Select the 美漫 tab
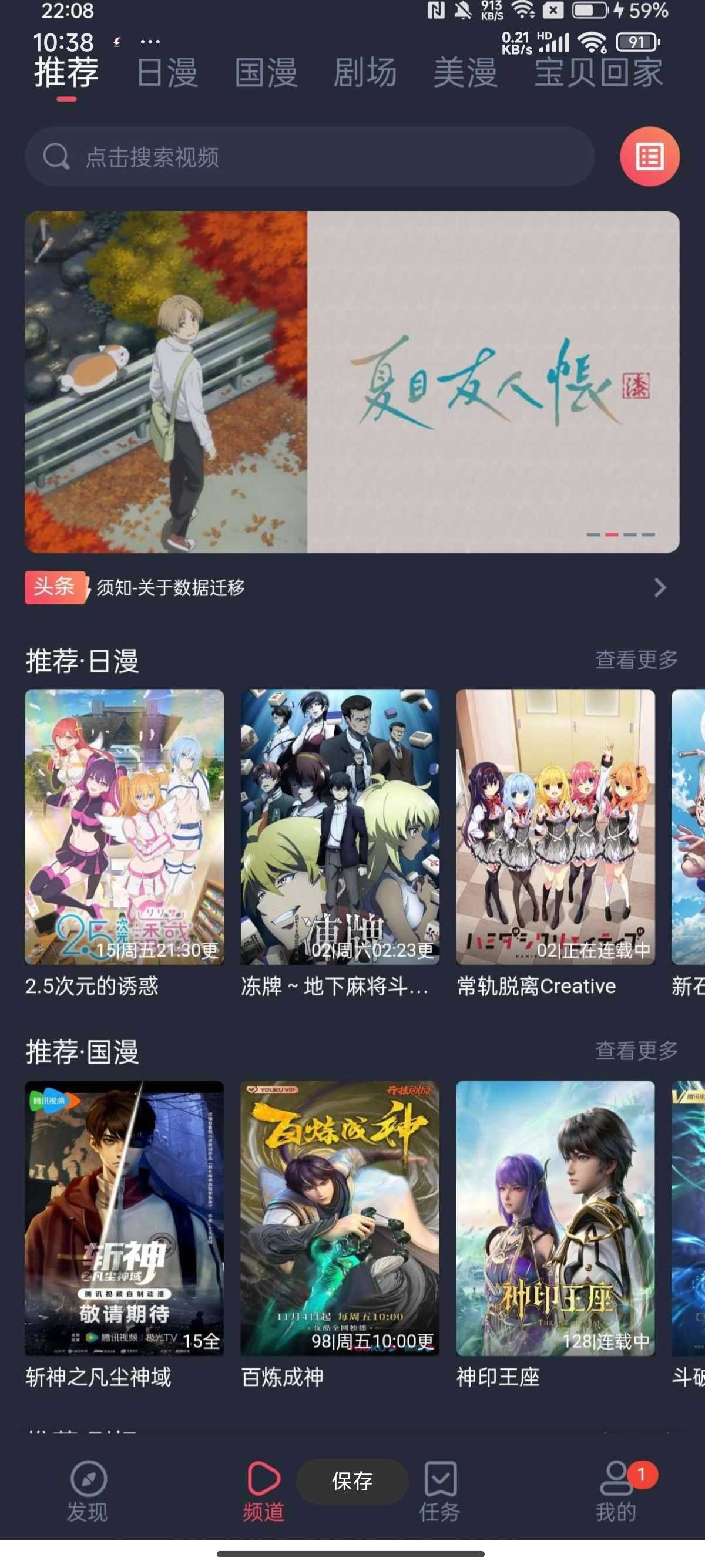705x1568 pixels. 465,72
